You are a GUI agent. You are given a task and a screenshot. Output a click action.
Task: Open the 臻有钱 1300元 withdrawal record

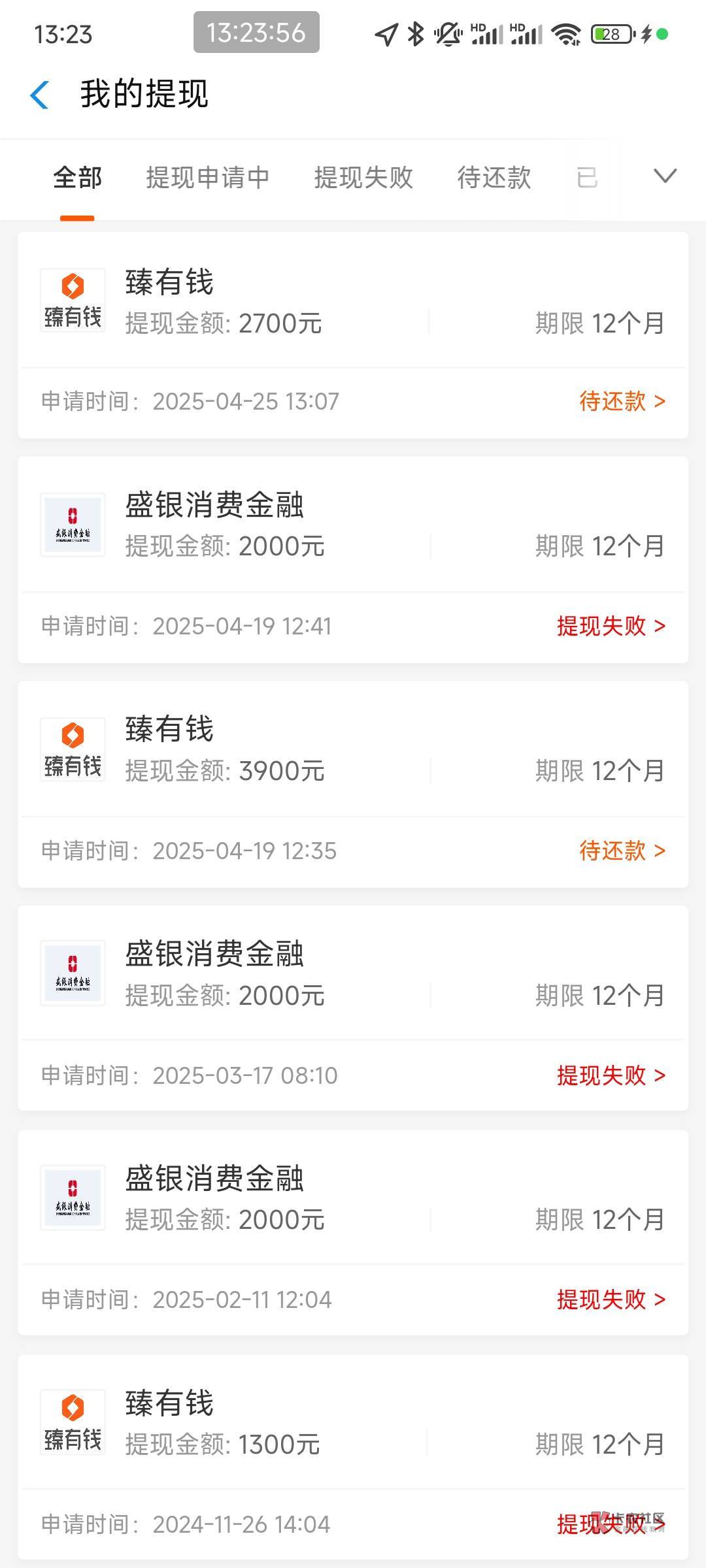[x=353, y=1458]
